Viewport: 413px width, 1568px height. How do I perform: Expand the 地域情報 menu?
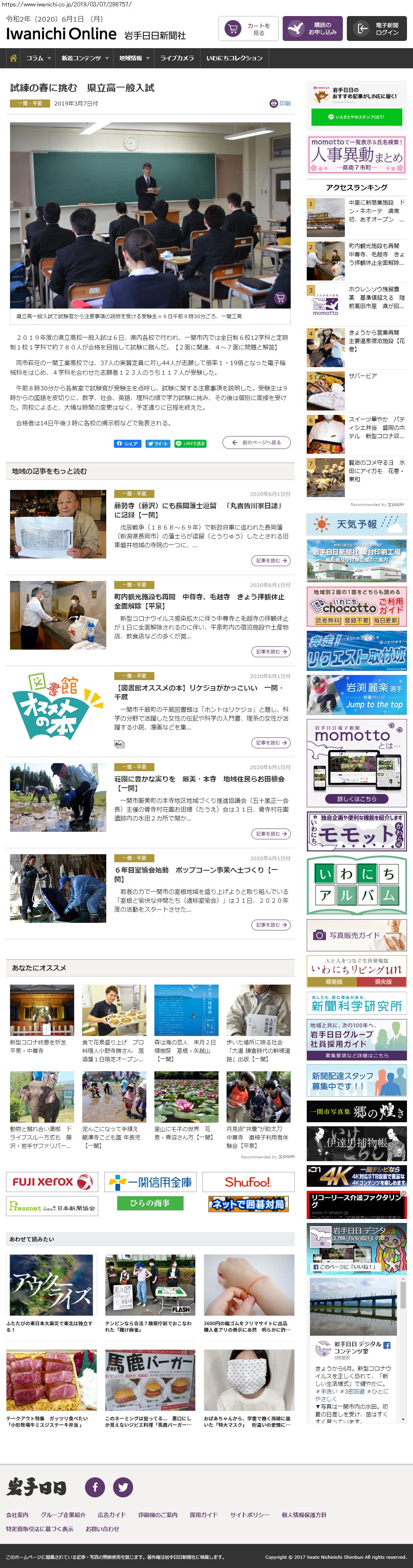(x=134, y=59)
